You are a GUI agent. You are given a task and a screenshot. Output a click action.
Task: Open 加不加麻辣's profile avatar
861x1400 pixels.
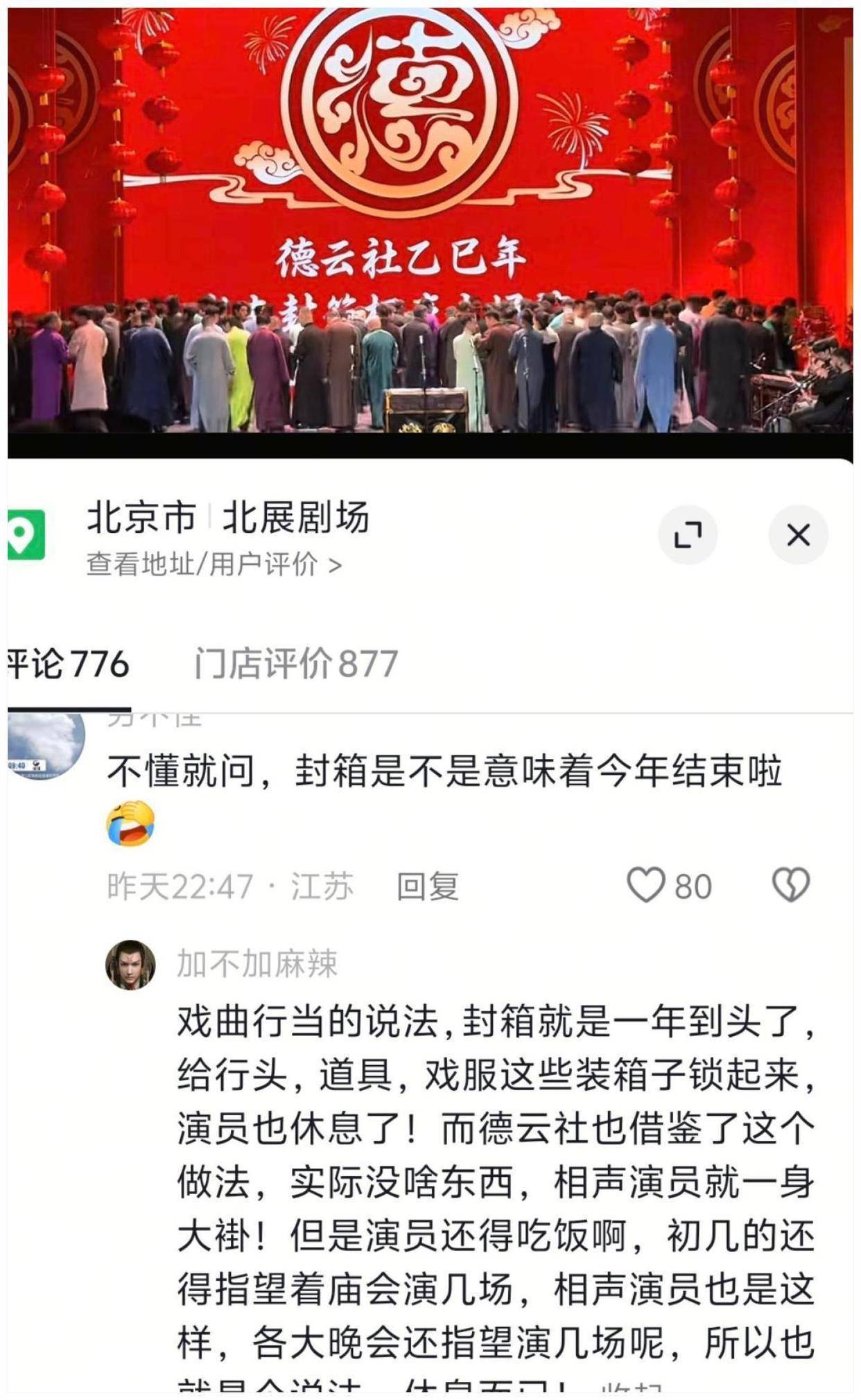pos(130,964)
